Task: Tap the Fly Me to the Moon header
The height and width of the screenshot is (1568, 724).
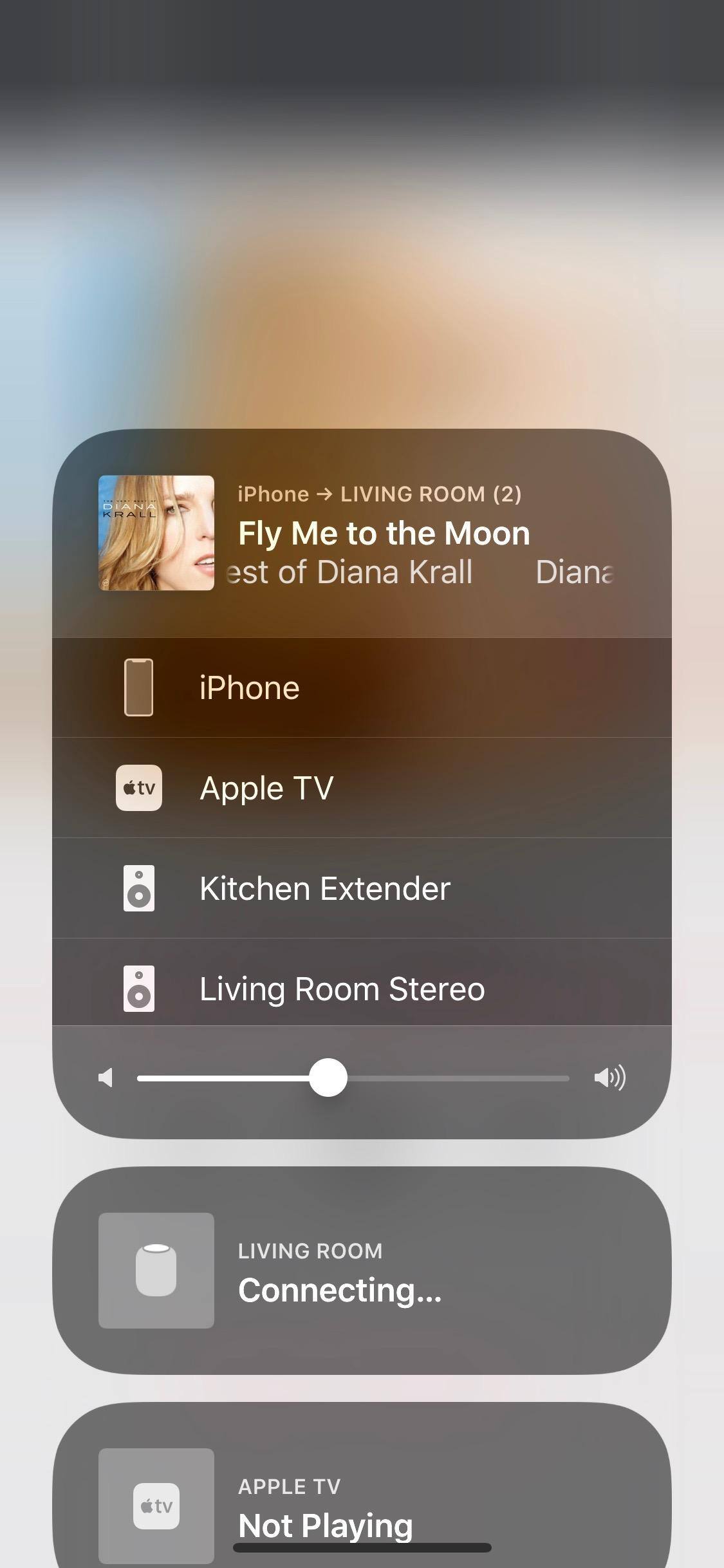Action: (384, 533)
